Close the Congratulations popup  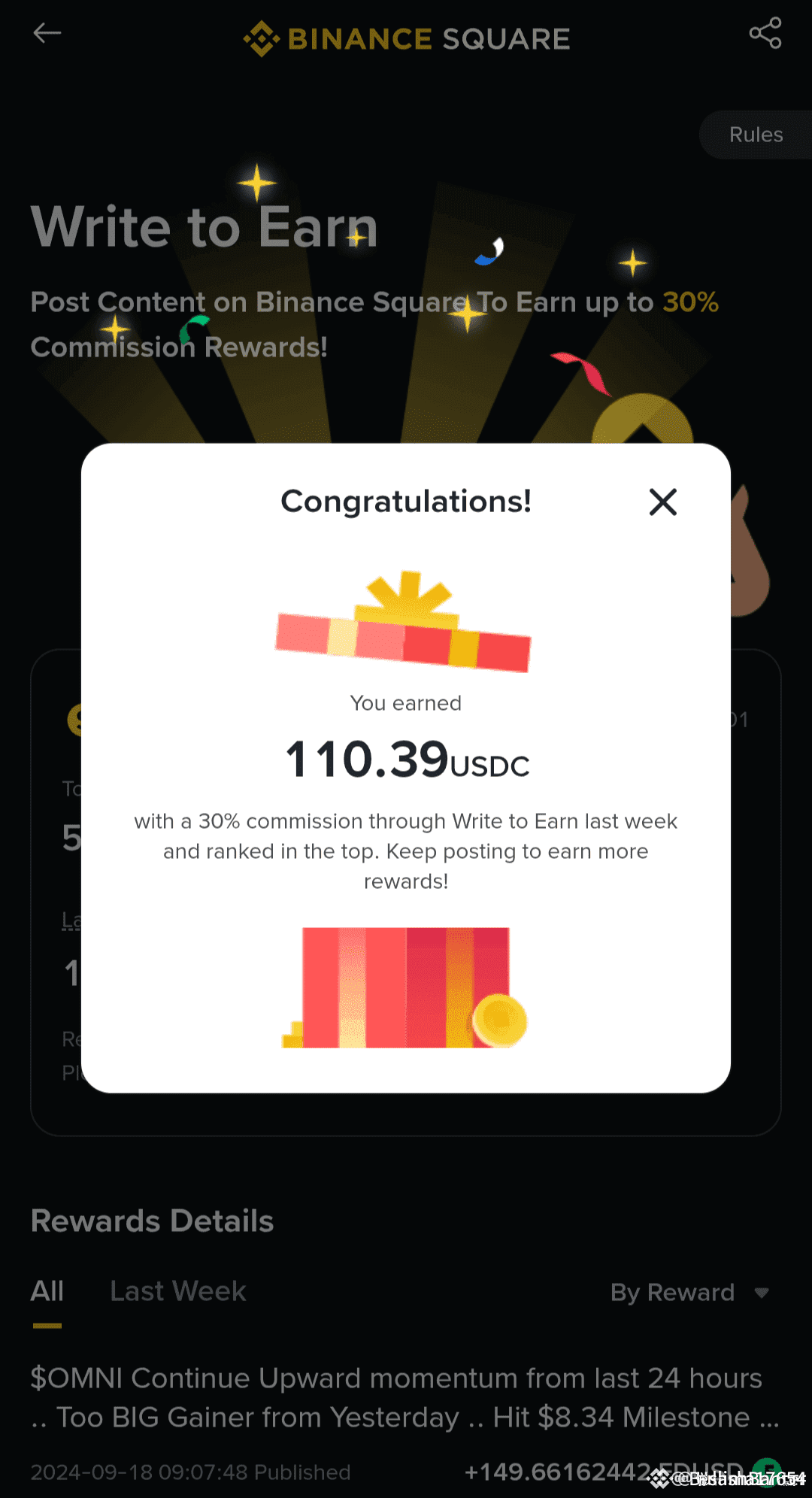click(x=662, y=502)
